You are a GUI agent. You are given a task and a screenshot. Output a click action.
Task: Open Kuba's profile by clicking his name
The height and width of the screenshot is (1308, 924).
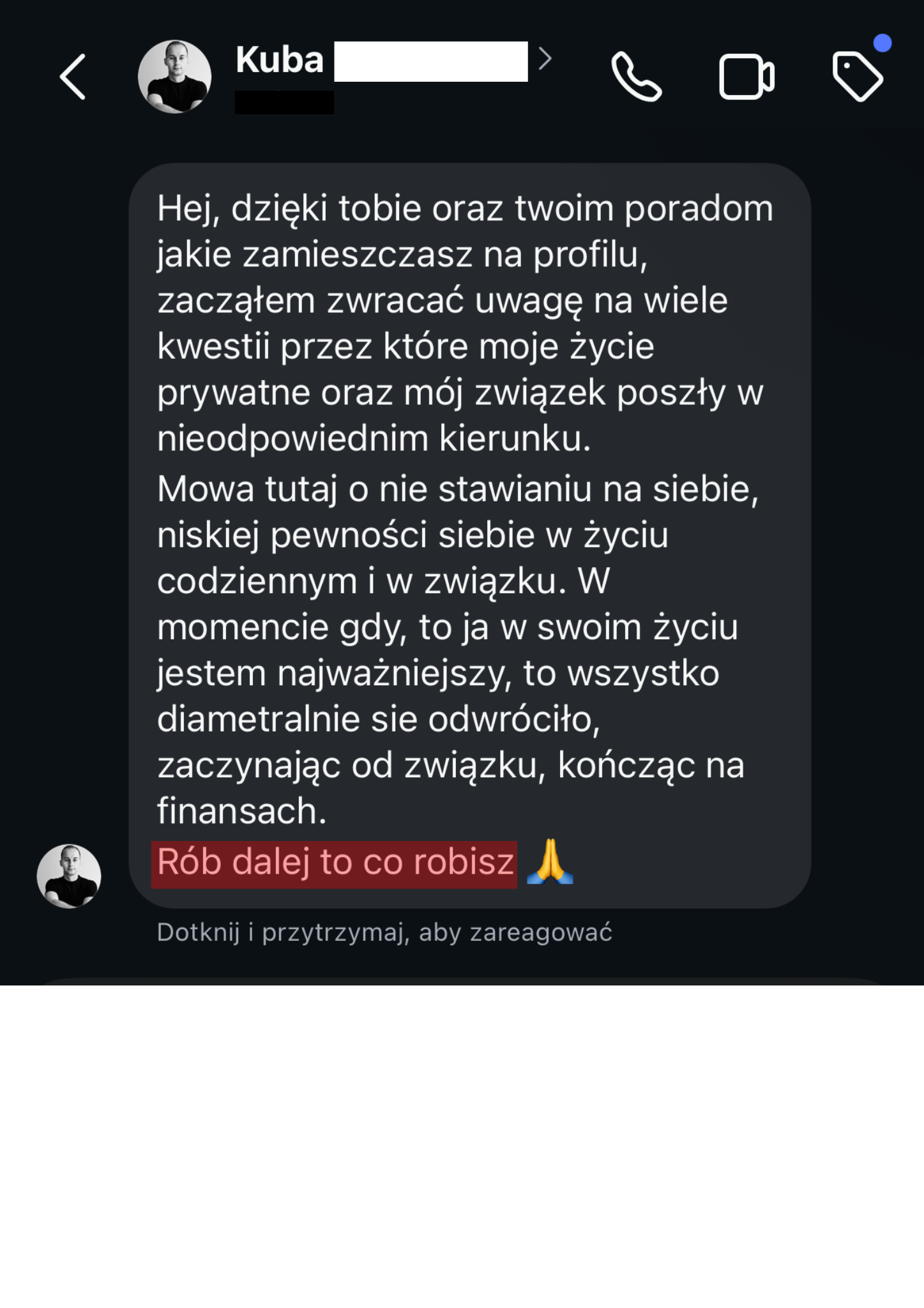(278, 60)
